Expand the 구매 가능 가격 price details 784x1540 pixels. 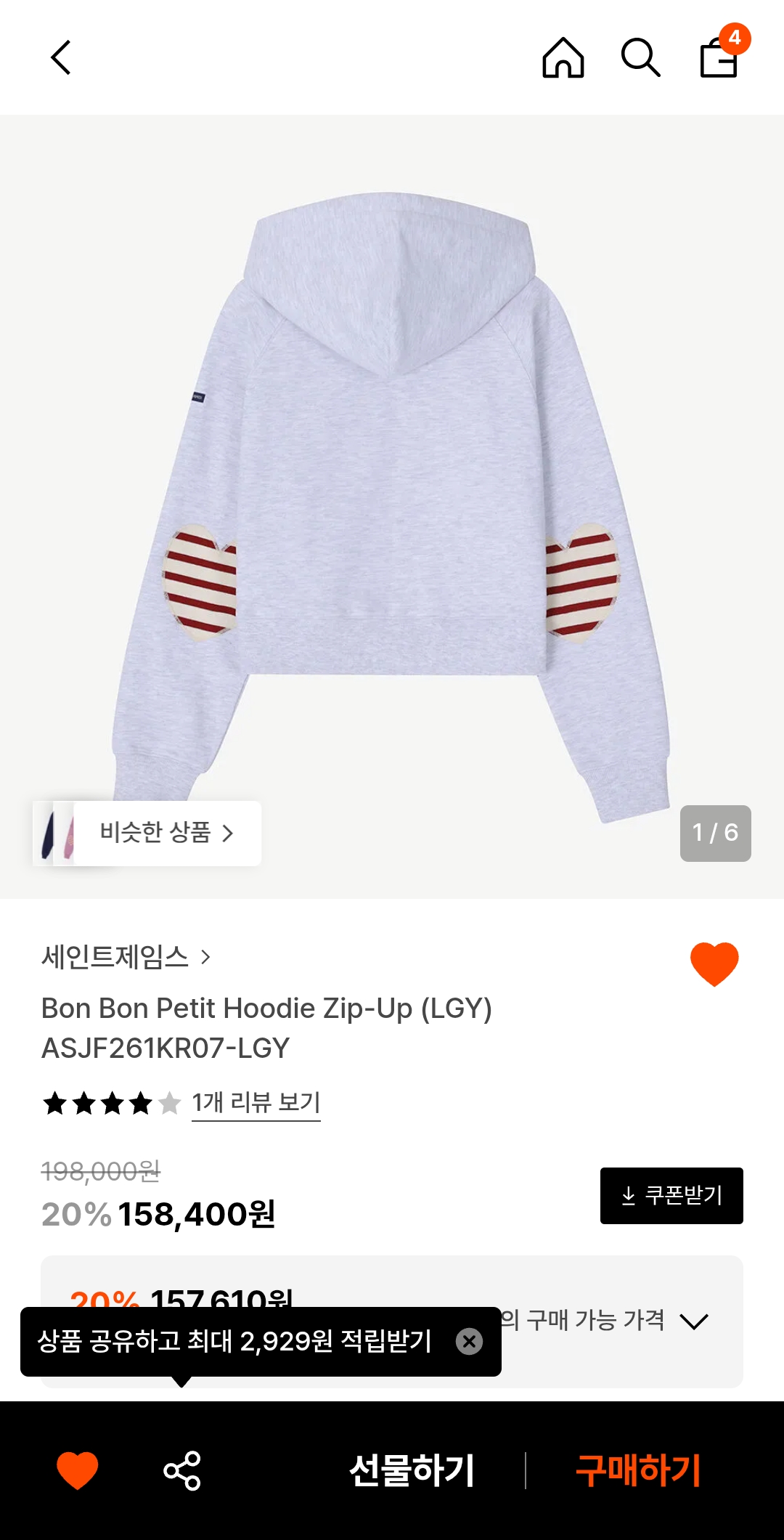(693, 1321)
